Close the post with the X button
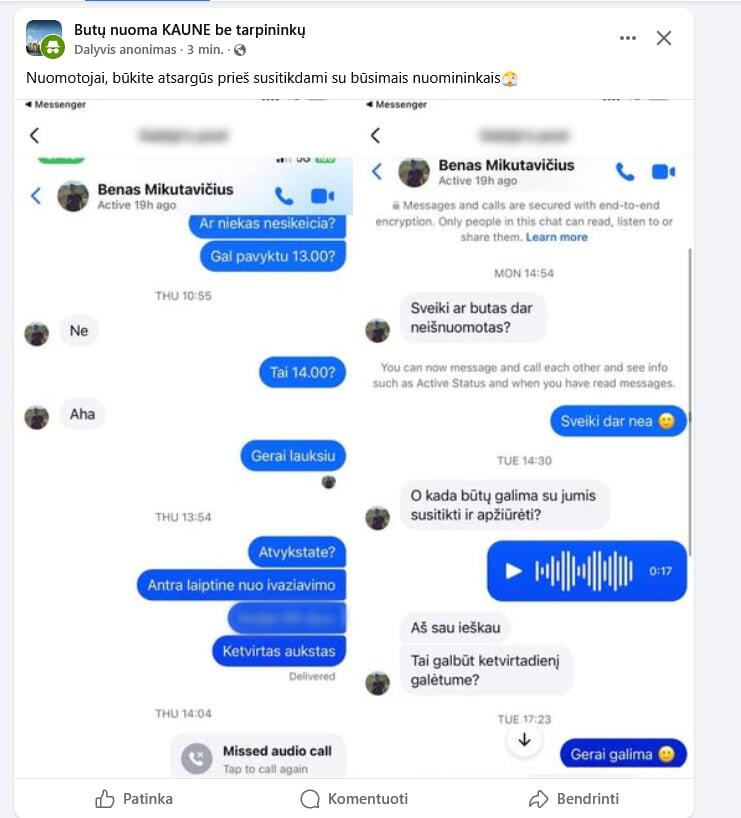 664,38
